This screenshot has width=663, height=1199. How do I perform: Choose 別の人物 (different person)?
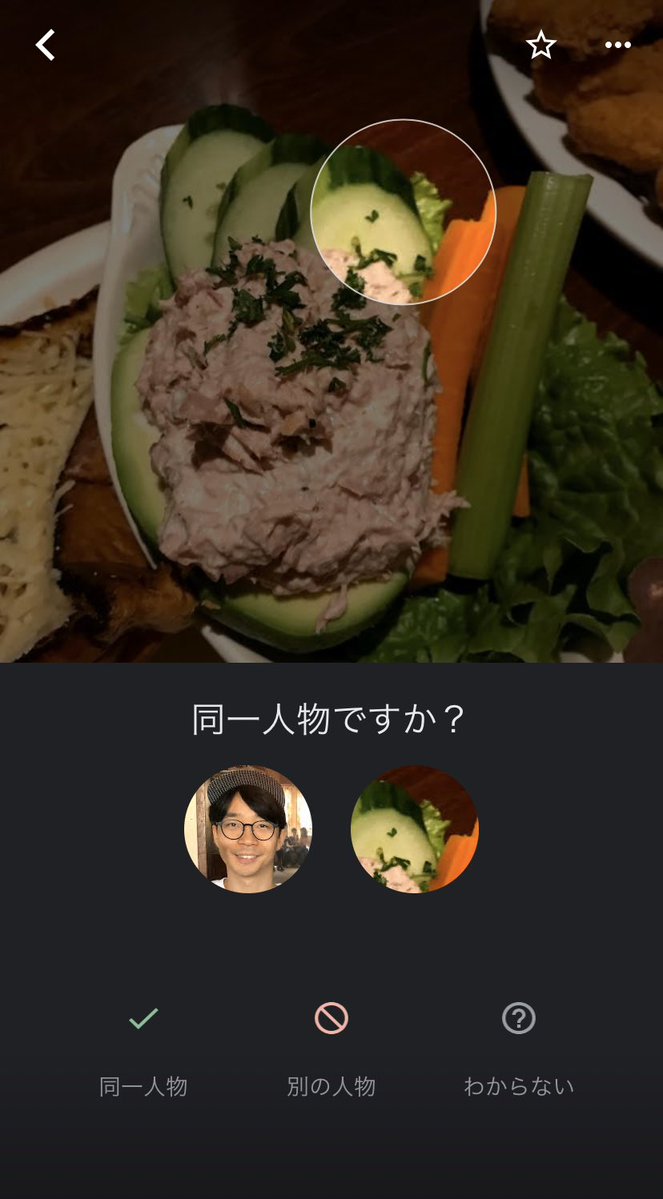pos(331,1048)
